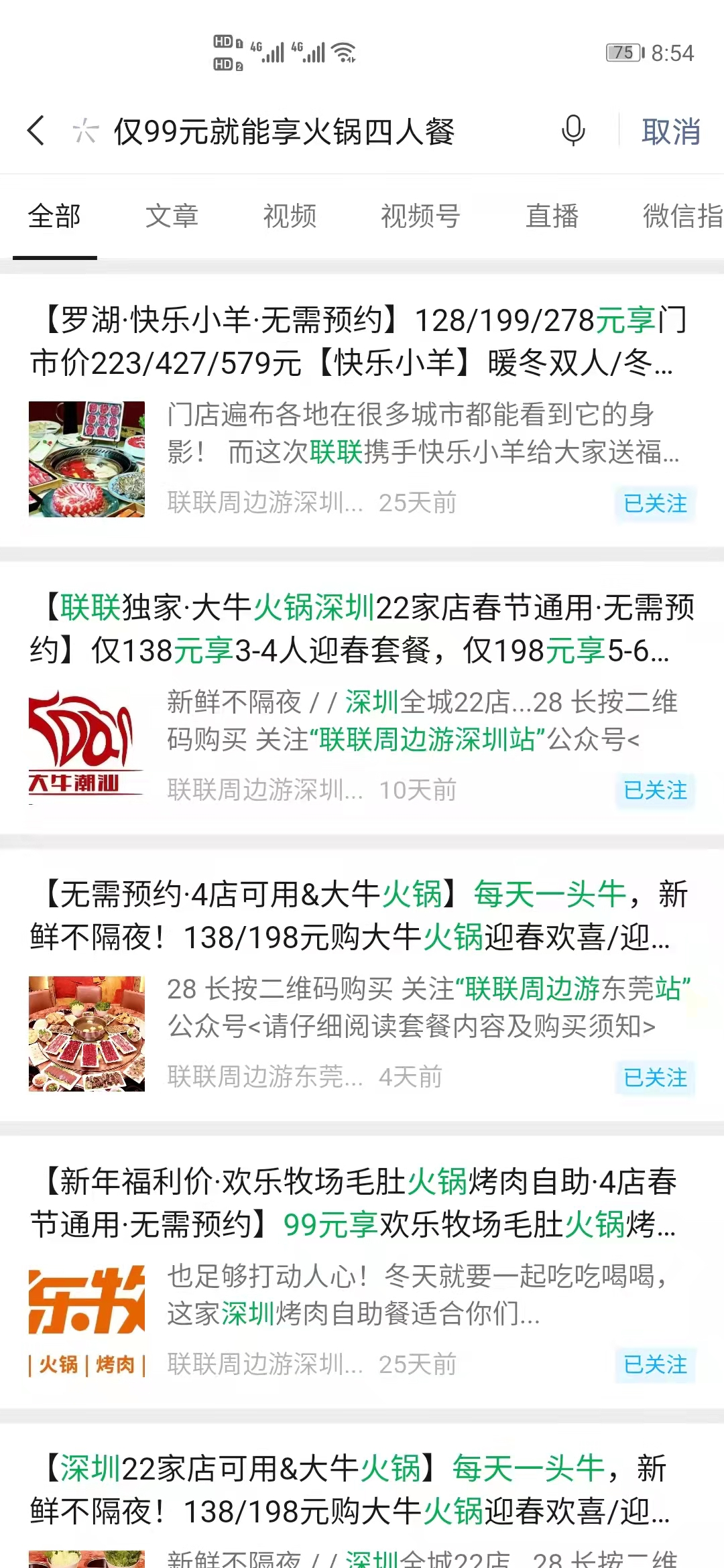Select the 视频号 tab
The width and height of the screenshot is (724, 1568).
click(420, 216)
